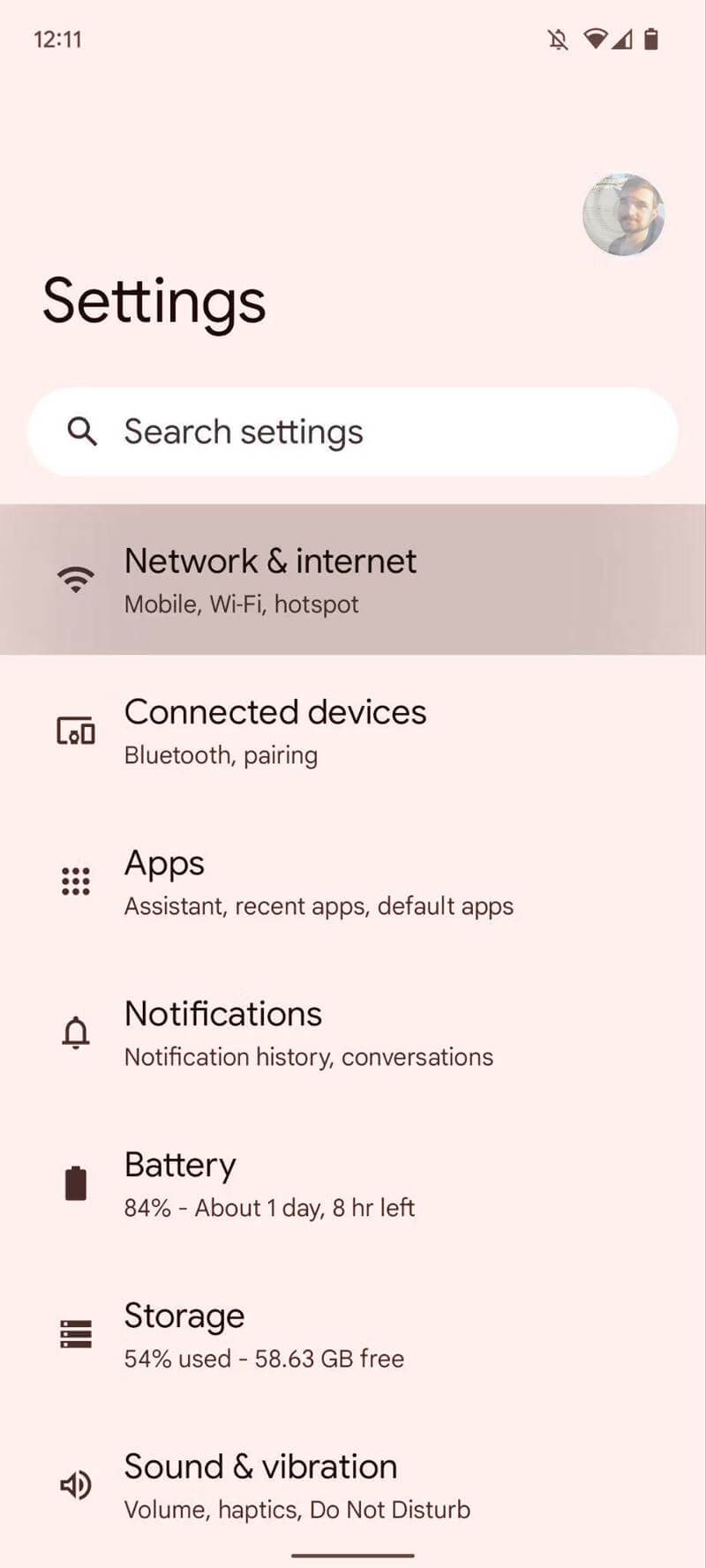Open the profile avatar
Screen dimensions: 706x1568
pos(623,214)
